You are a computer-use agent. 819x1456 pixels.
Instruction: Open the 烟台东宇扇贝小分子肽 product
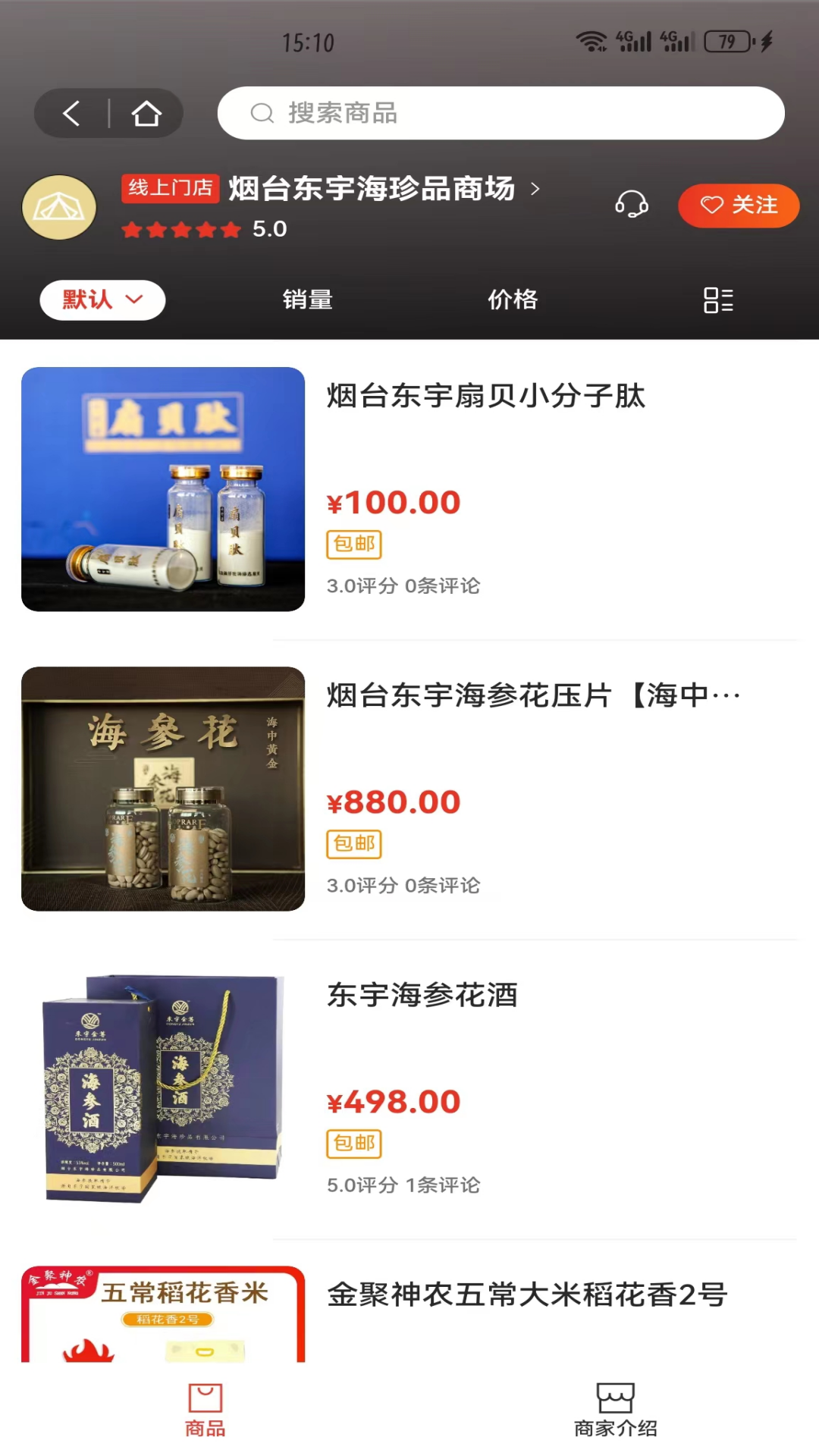[x=485, y=396]
